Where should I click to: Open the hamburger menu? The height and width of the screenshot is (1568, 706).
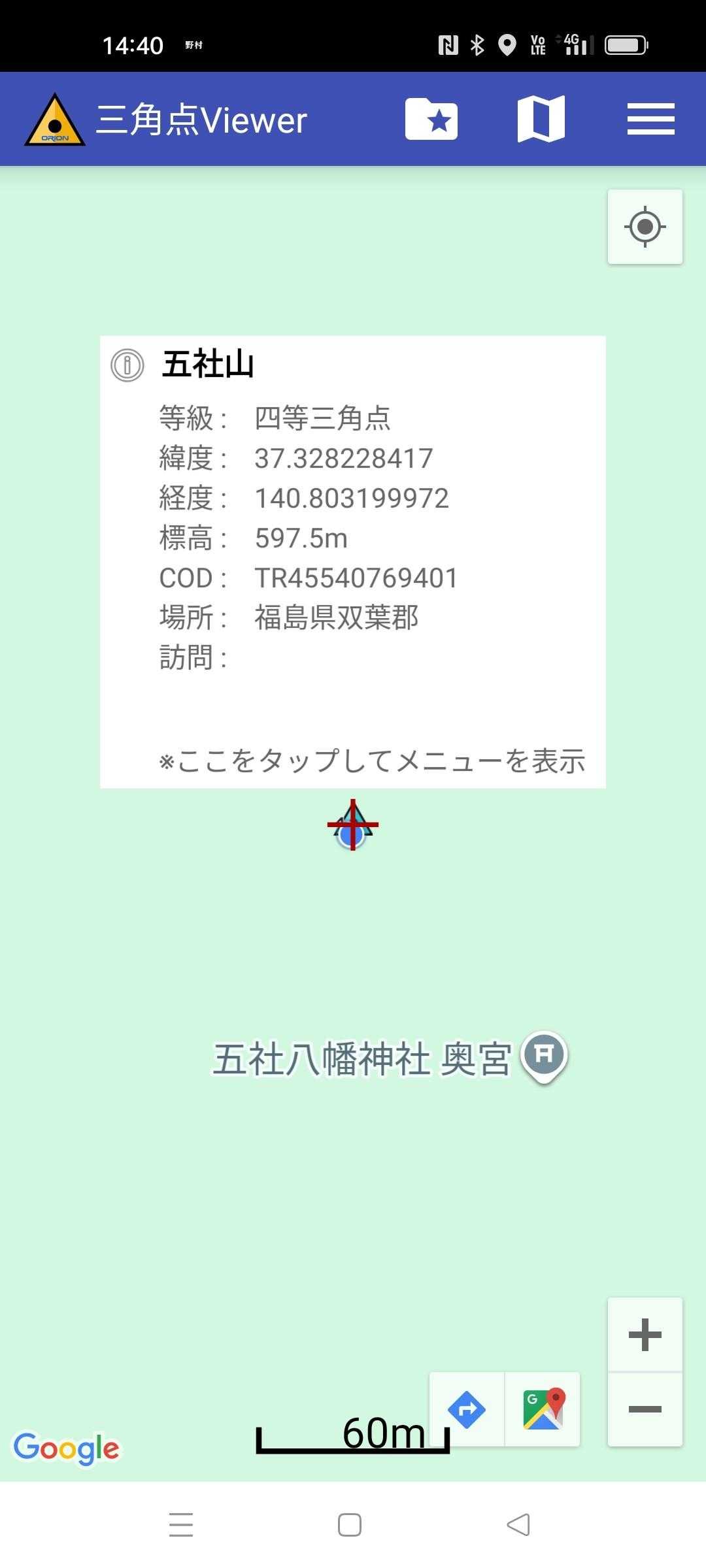click(650, 119)
